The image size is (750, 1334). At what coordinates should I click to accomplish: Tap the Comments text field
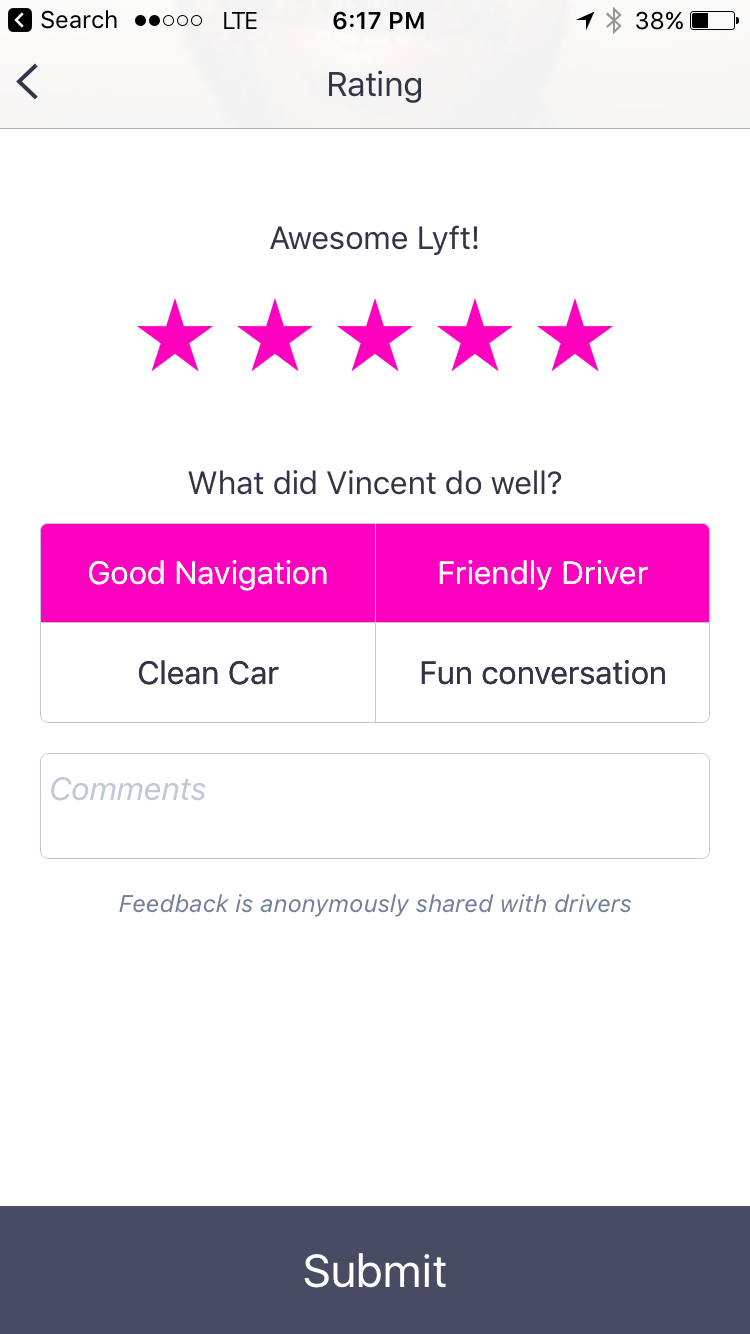tap(375, 806)
